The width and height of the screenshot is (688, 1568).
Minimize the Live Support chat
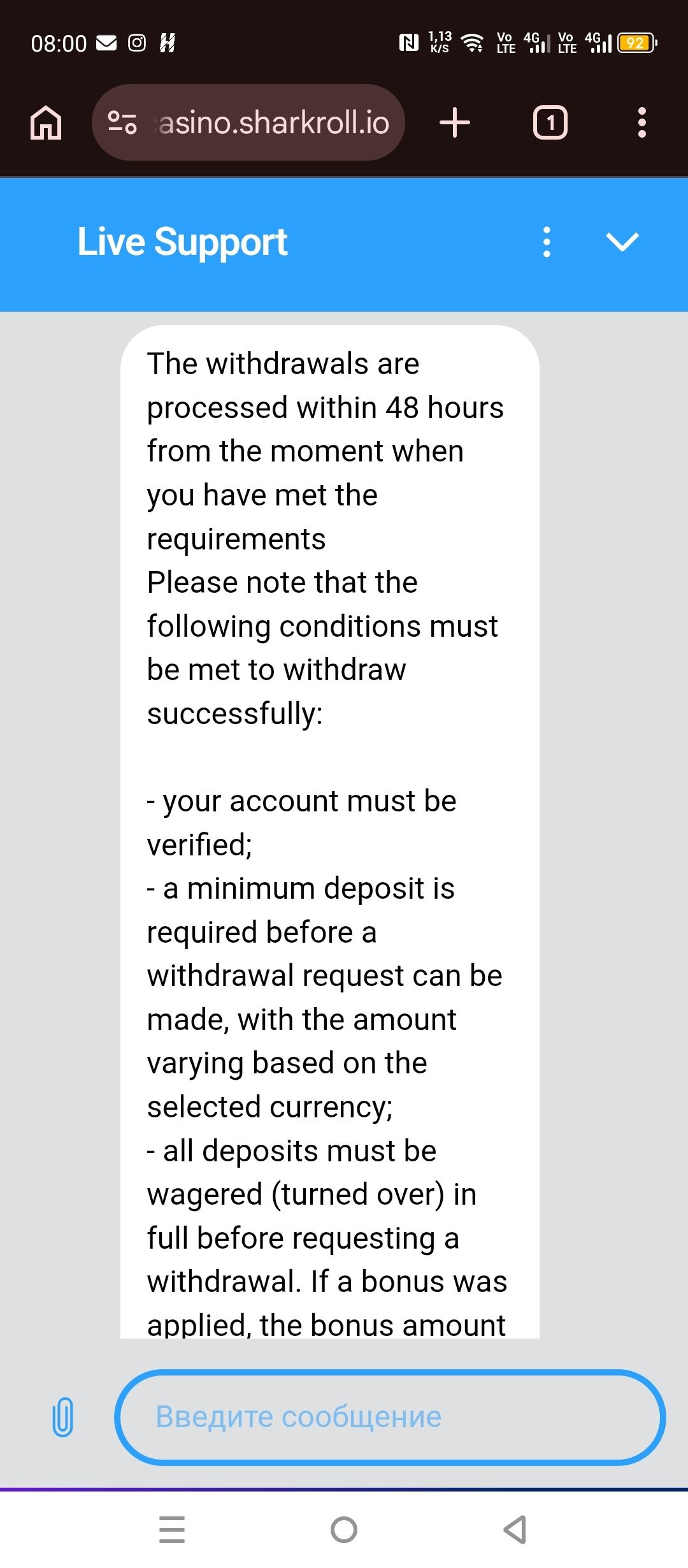(x=622, y=242)
